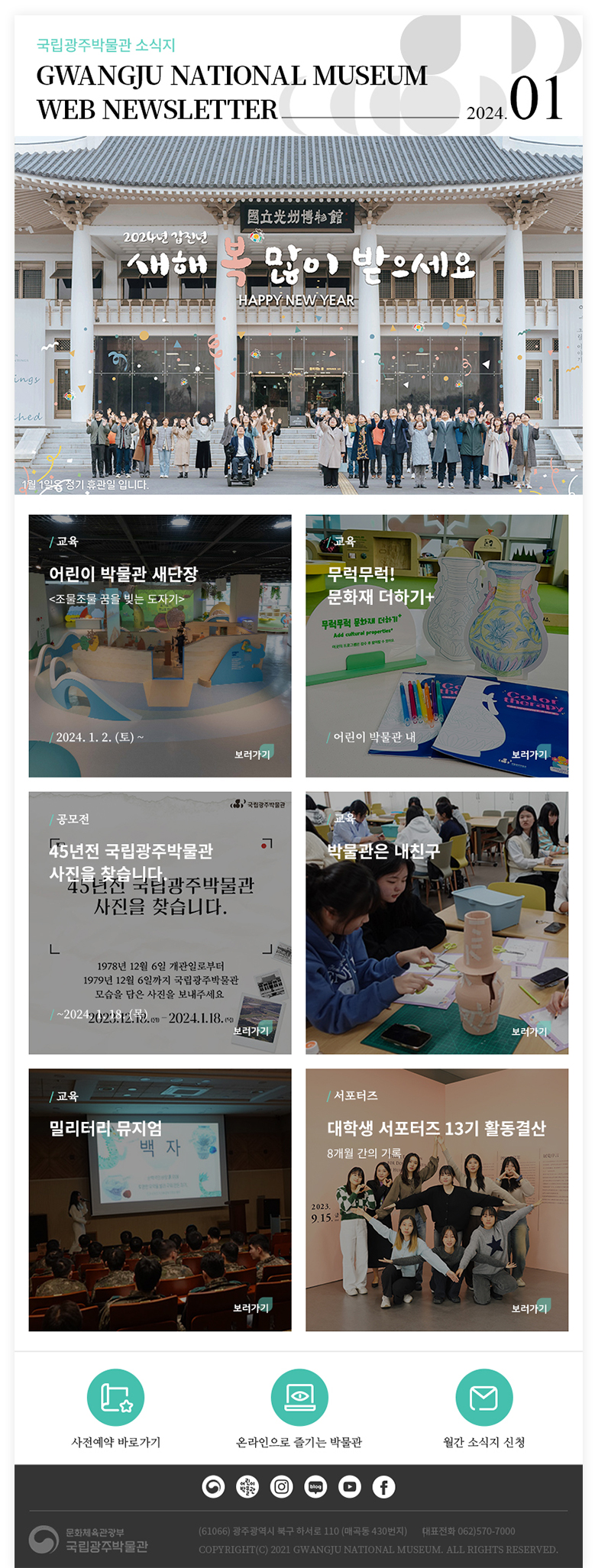Open the 어린이 박물관 새단장 card

pyautogui.click(x=160, y=645)
